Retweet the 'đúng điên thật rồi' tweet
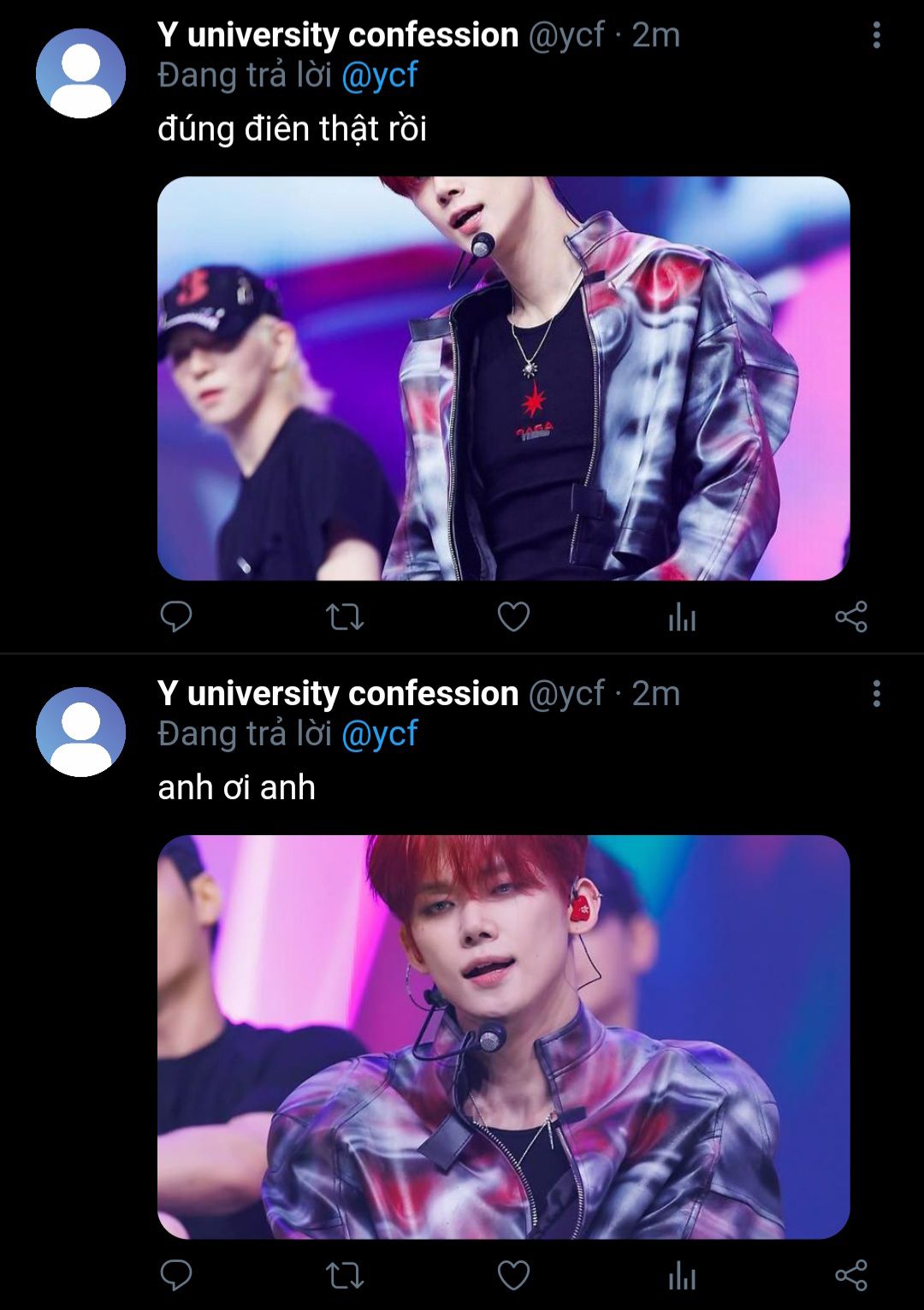This screenshot has width=924, height=1310. [x=345, y=616]
